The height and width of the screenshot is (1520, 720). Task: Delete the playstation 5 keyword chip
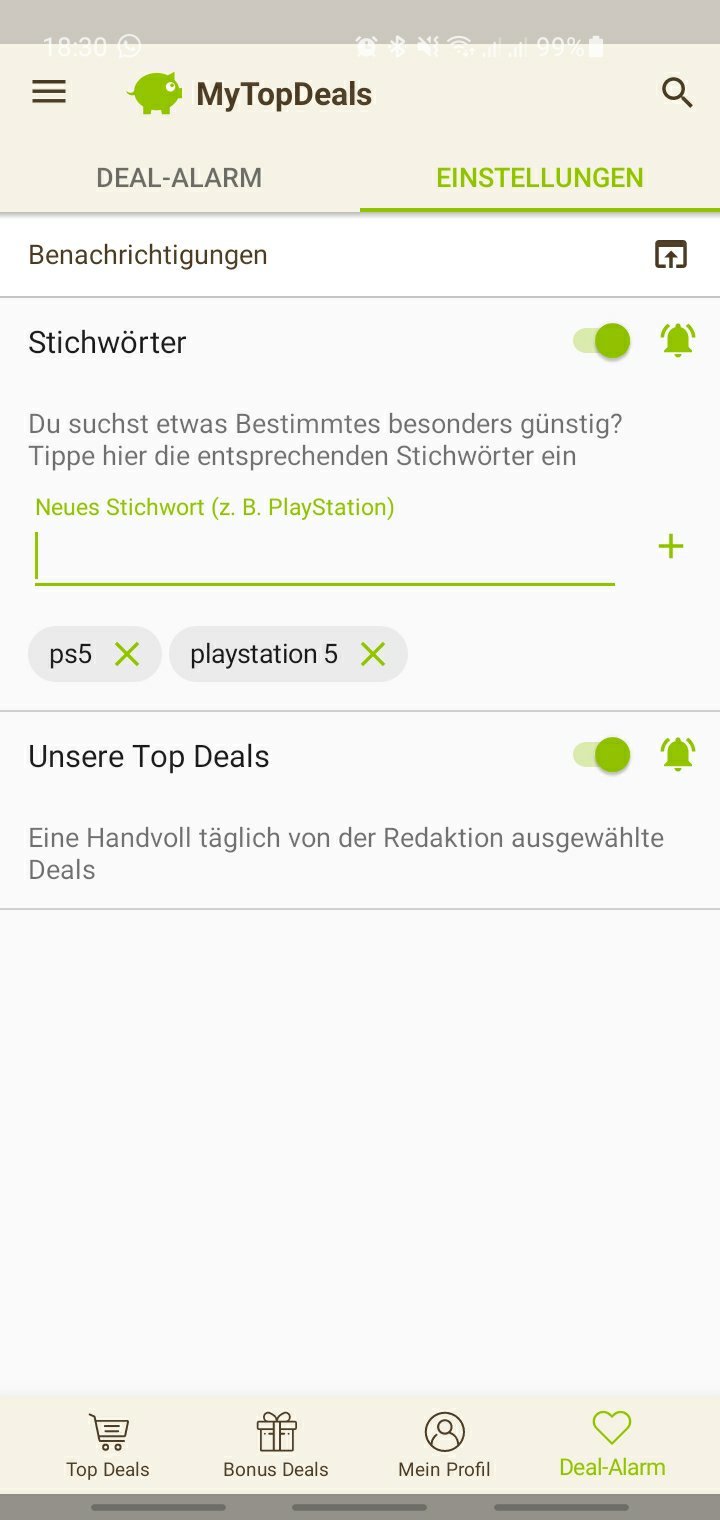[x=373, y=654]
